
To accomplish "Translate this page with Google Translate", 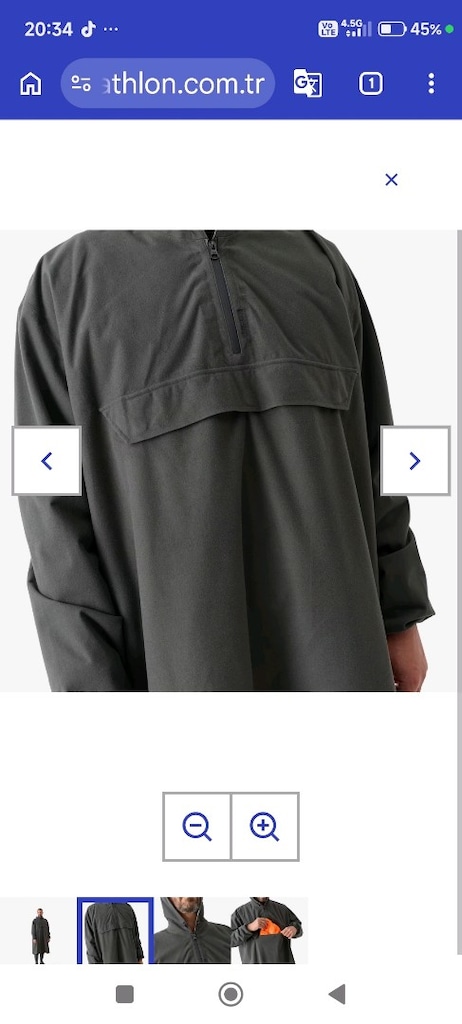I will pyautogui.click(x=307, y=84).
